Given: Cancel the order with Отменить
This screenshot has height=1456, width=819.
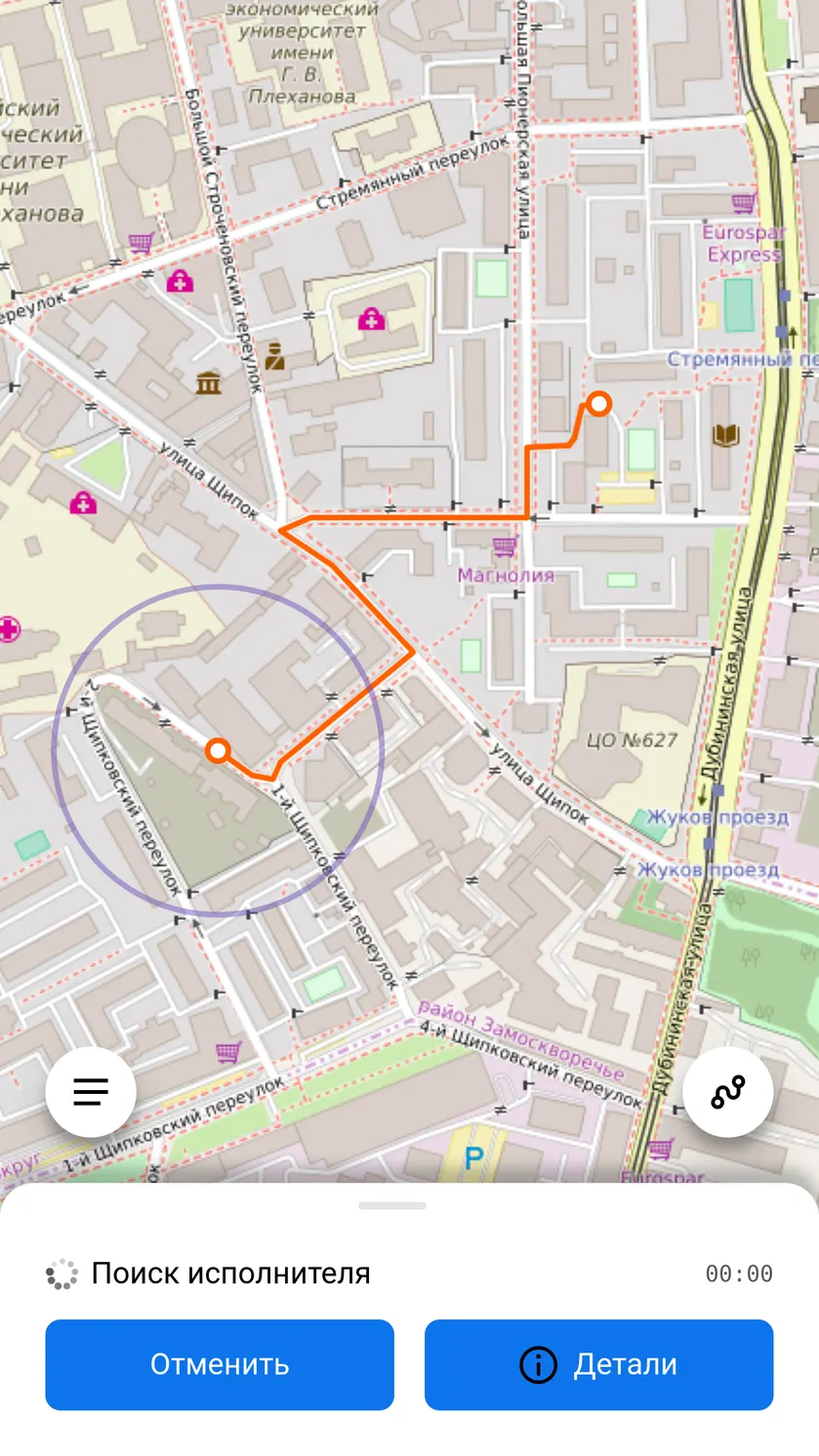Looking at the screenshot, I should point(220,1364).
